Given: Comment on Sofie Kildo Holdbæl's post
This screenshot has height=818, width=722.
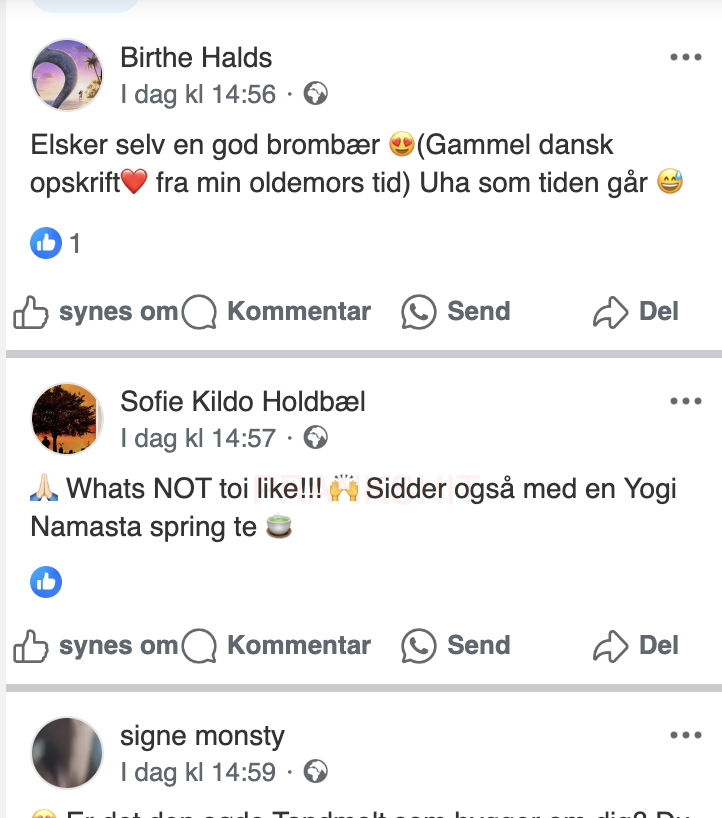Looking at the screenshot, I should pyautogui.click(x=279, y=646).
